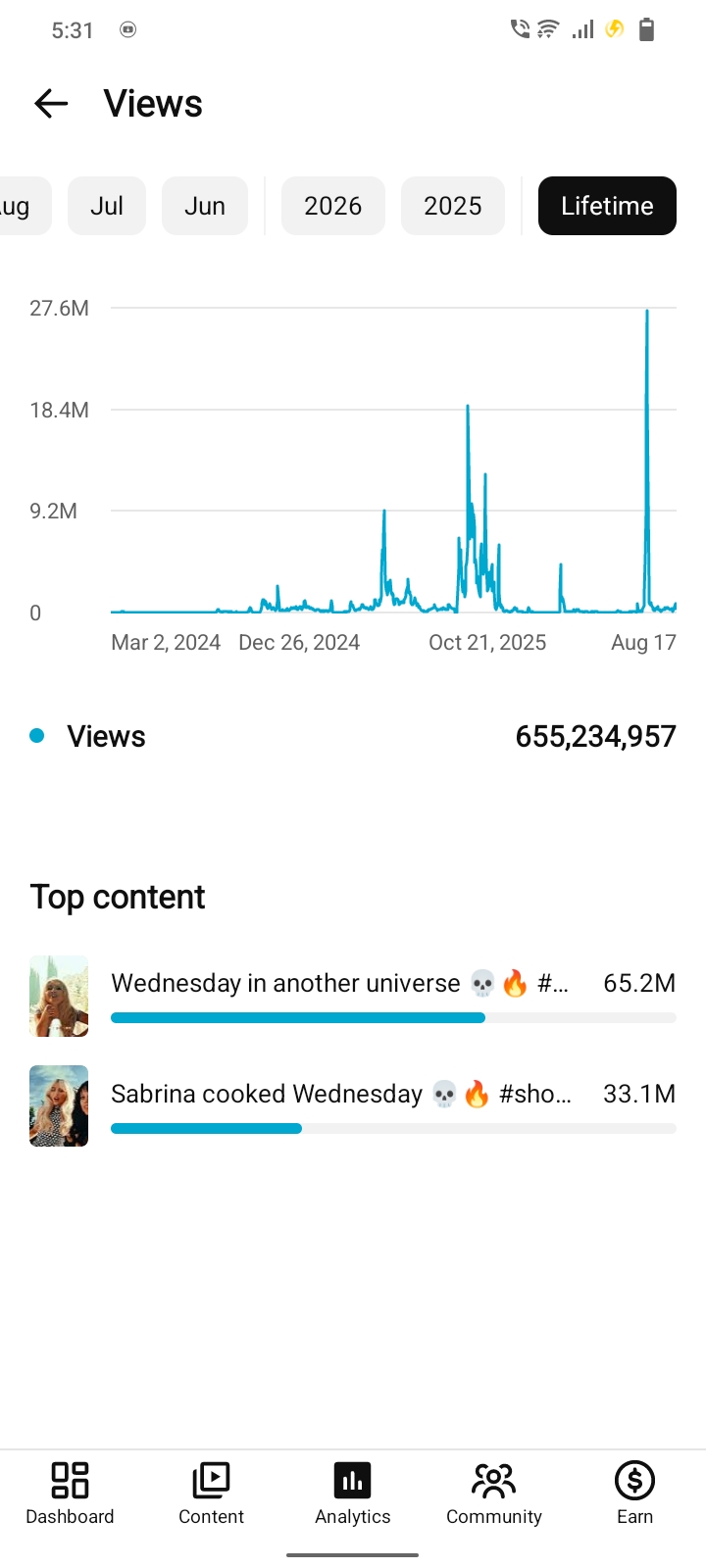Open 'Sabrina cooked Wednesday' video stats
The width and height of the screenshot is (706, 1568).
[353, 1105]
